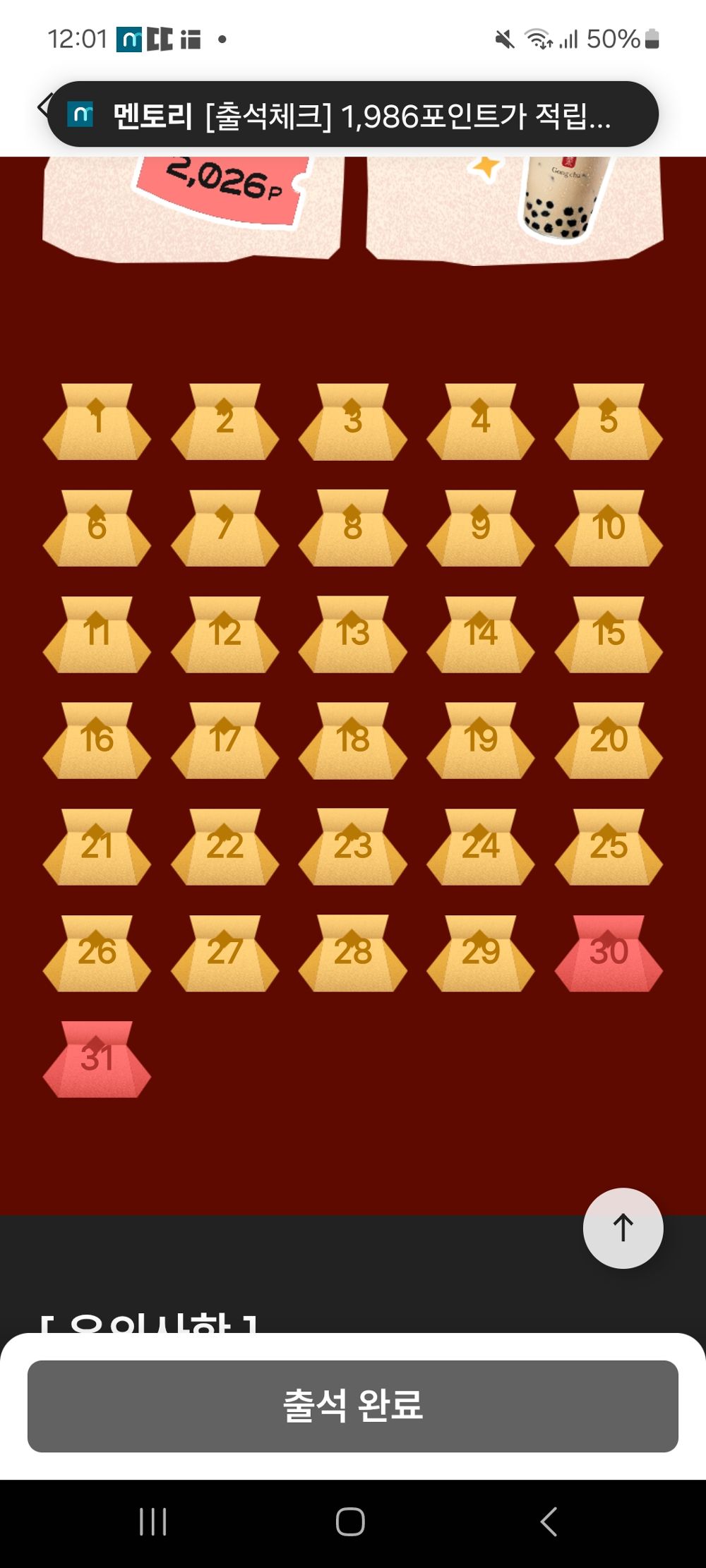Tap the 출석 완료 button

click(x=353, y=1406)
